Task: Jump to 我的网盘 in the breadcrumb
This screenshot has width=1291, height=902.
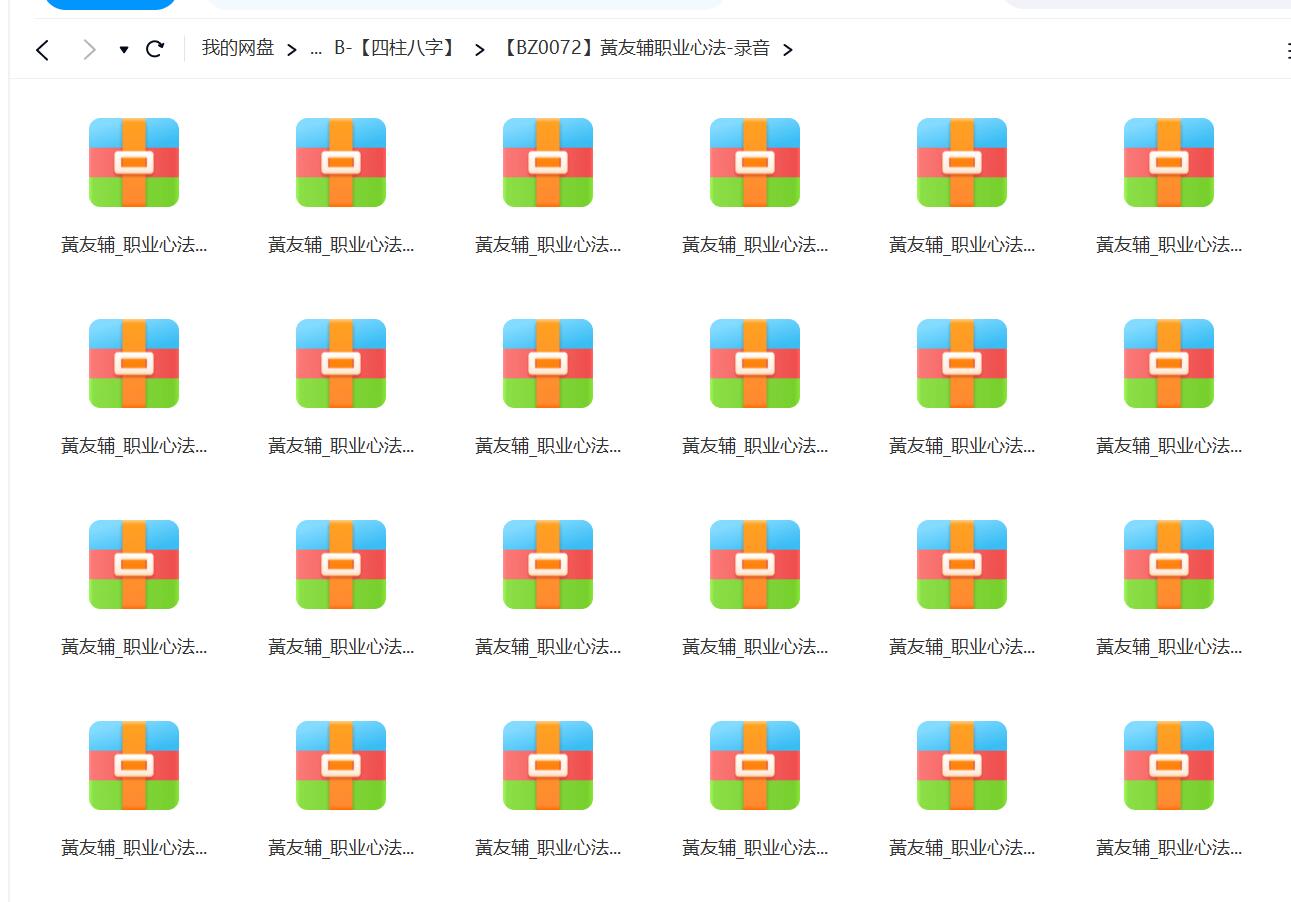Action: coord(238,48)
